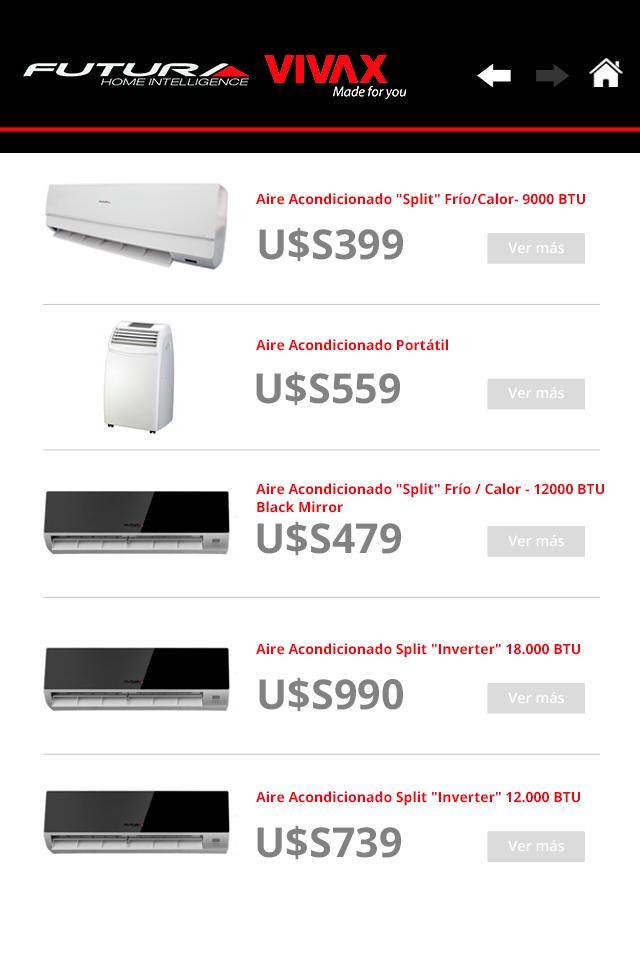This screenshot has width=640, height=960.
Task: Open the white 9000 BTU split image
Action: pyautogui.click(x=137, y=225)
